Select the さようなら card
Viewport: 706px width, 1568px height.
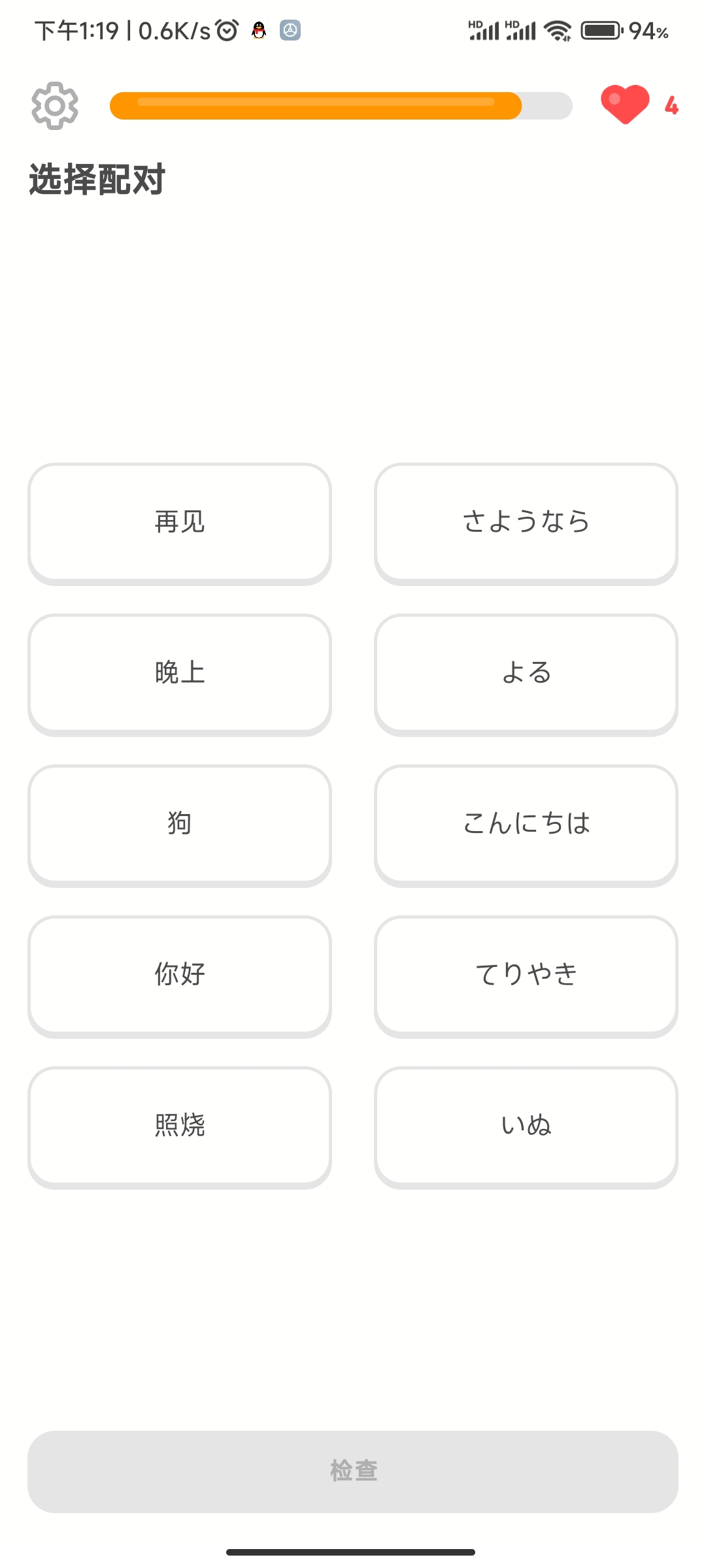click(x=526, y=524)
